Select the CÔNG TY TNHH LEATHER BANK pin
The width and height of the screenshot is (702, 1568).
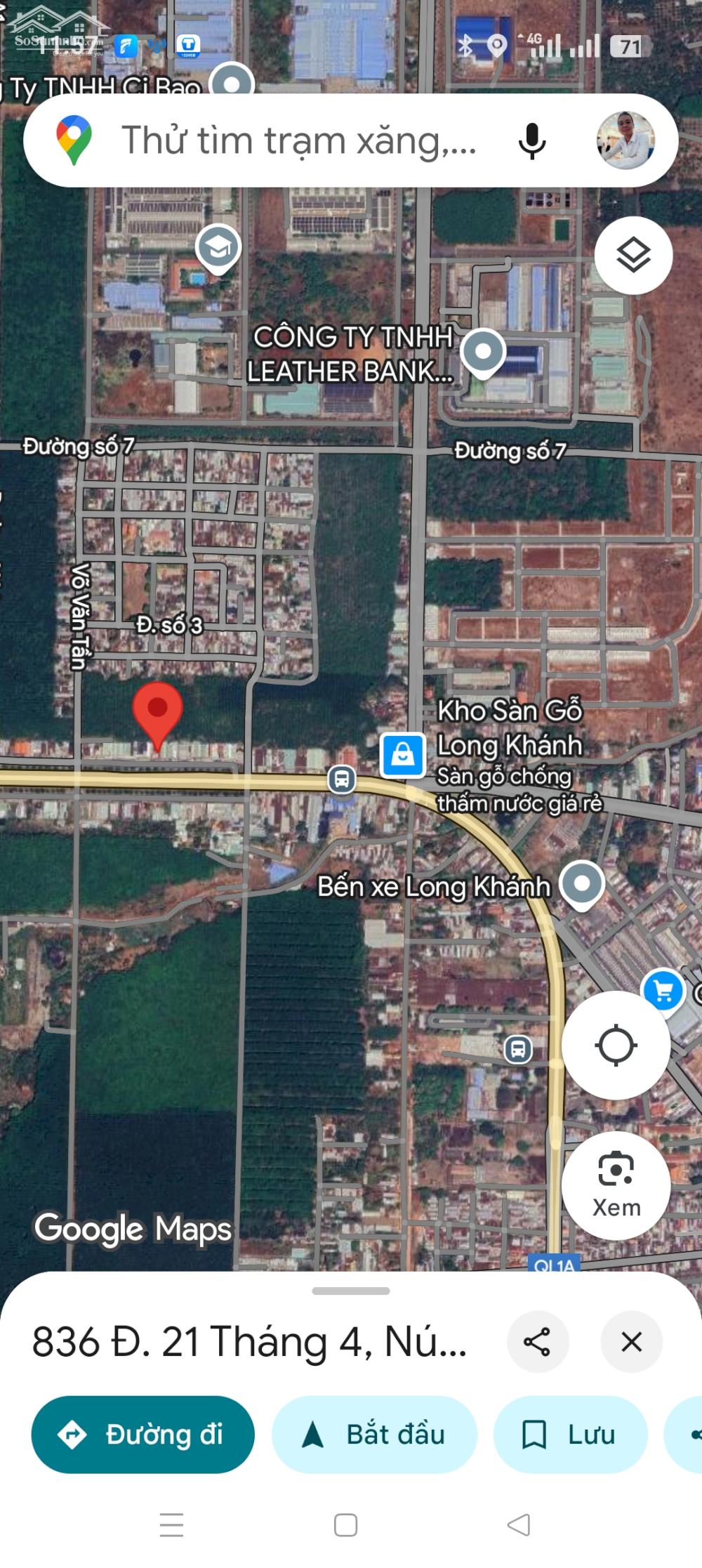(x=483, y=352)
